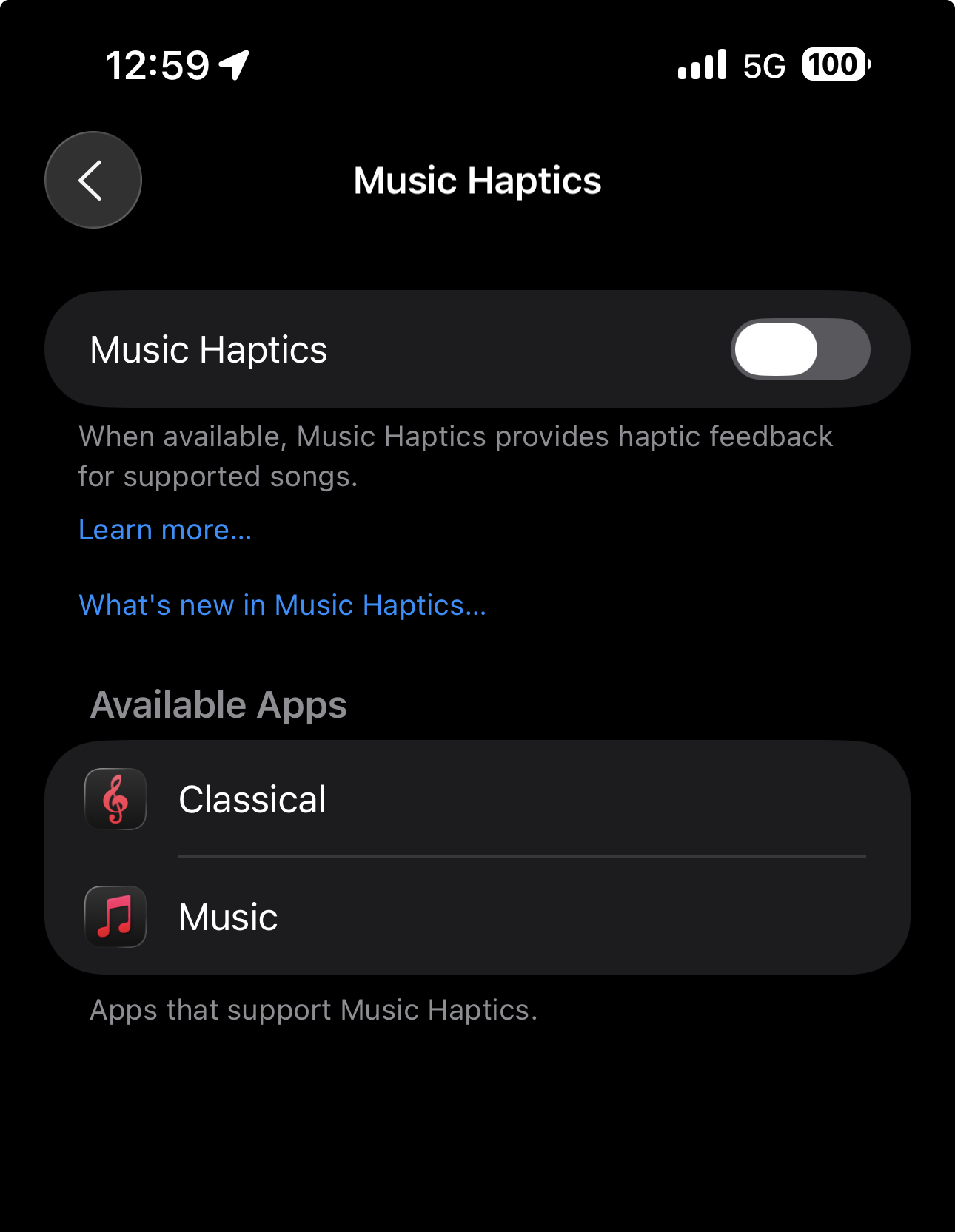This screenshot has width=955, height=1232.
Task: Open the Learn more link
Action: [165, 530]
